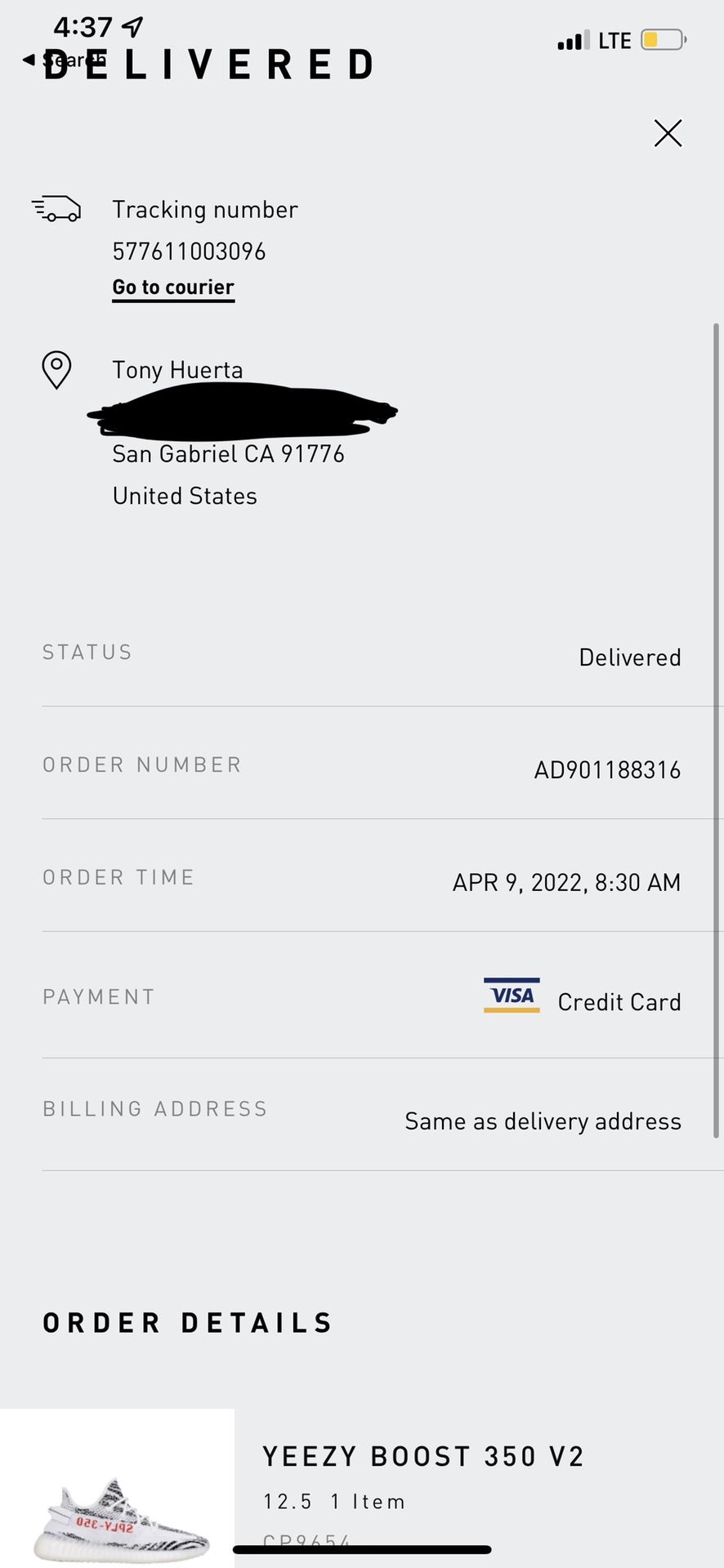Select the location pin icon beside recipient address
Screen dimensions: 724x1568
56,370
